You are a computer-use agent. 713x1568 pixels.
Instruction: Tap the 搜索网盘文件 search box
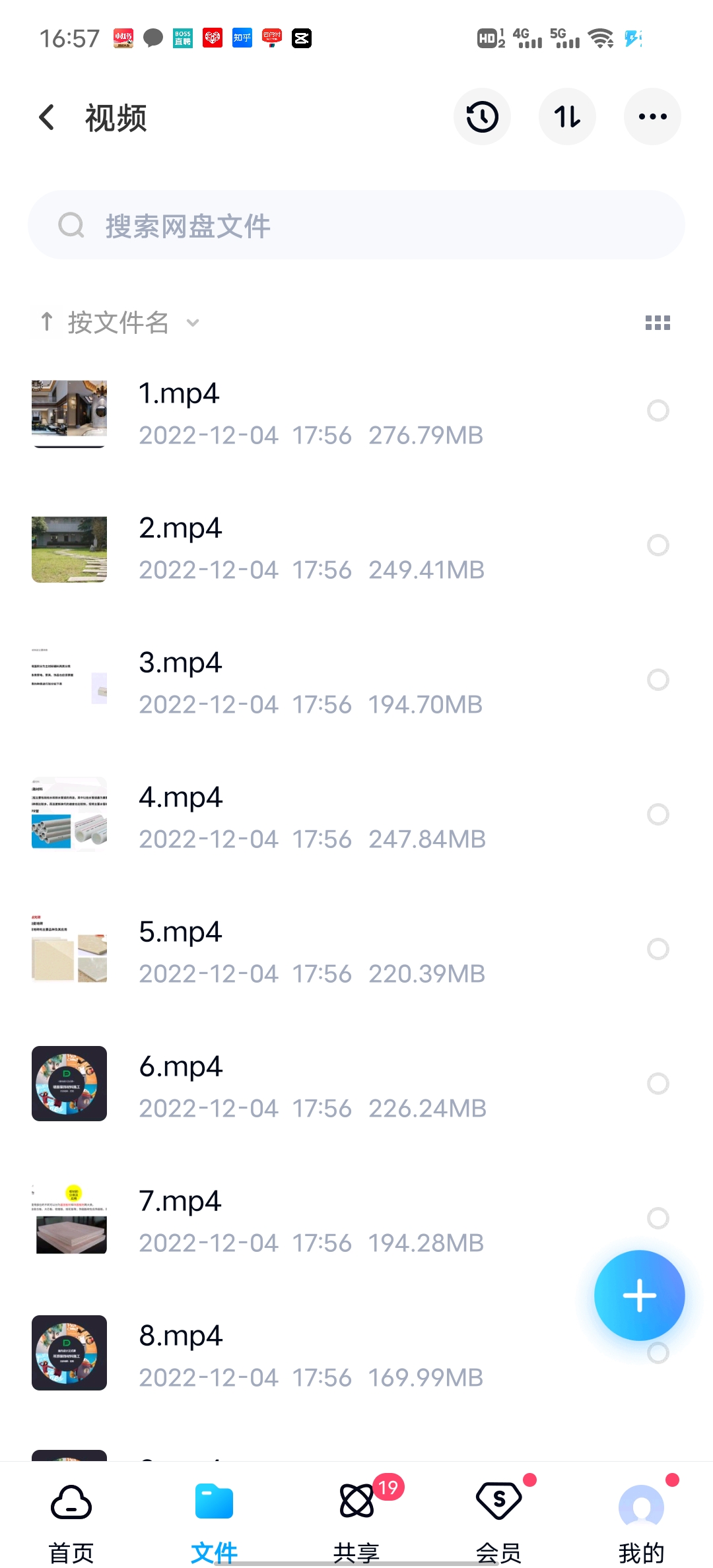coord(356,226)
